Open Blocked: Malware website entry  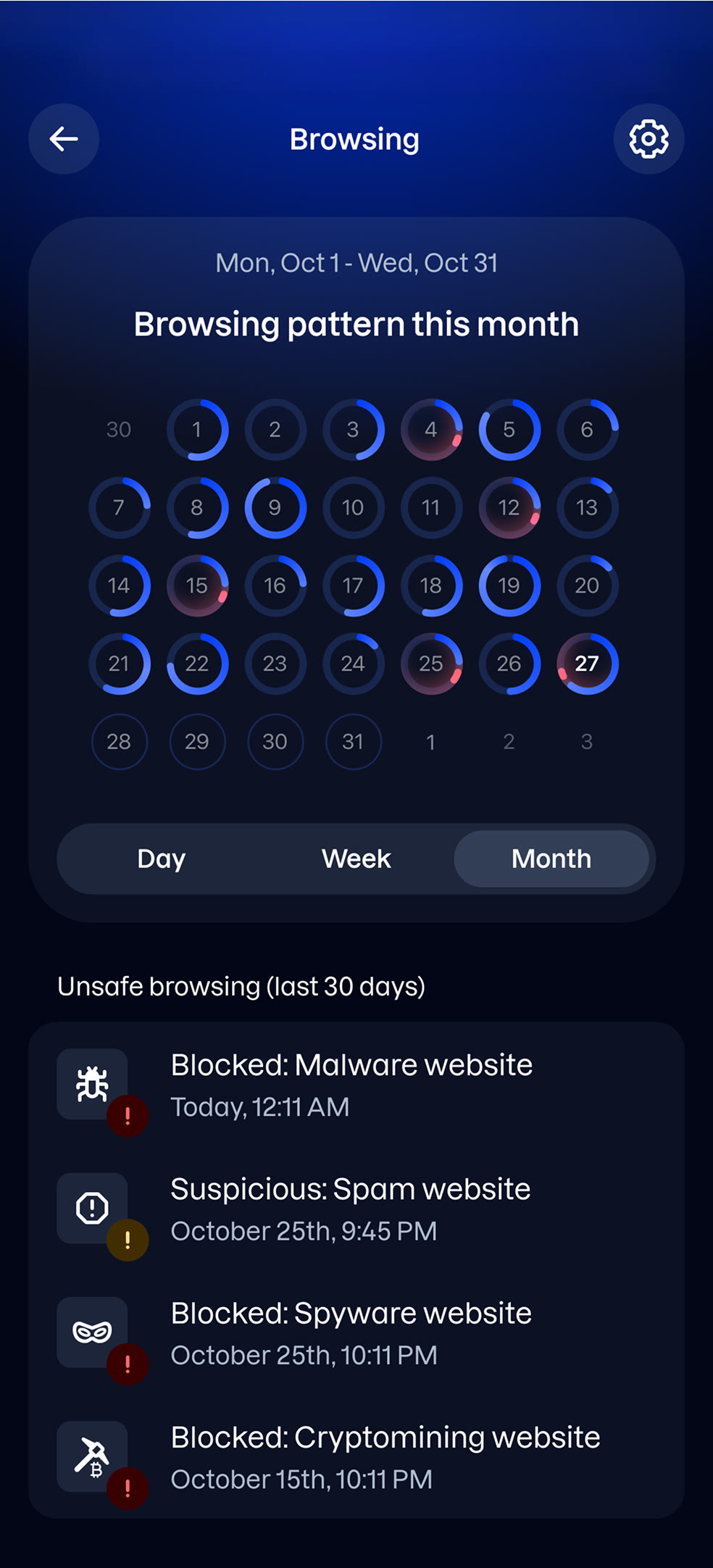(356, 1085)
